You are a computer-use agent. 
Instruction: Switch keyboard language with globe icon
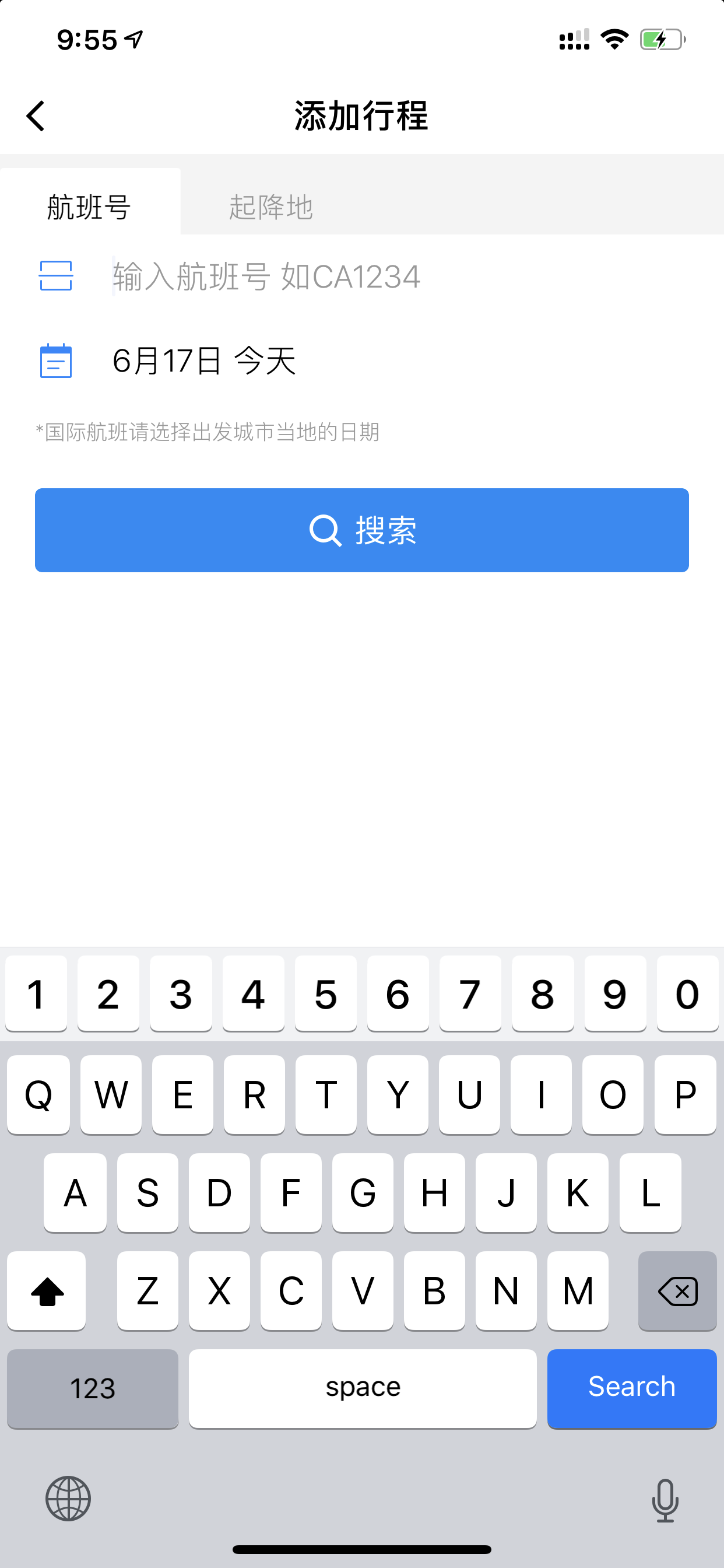(x=68, y=1499)
